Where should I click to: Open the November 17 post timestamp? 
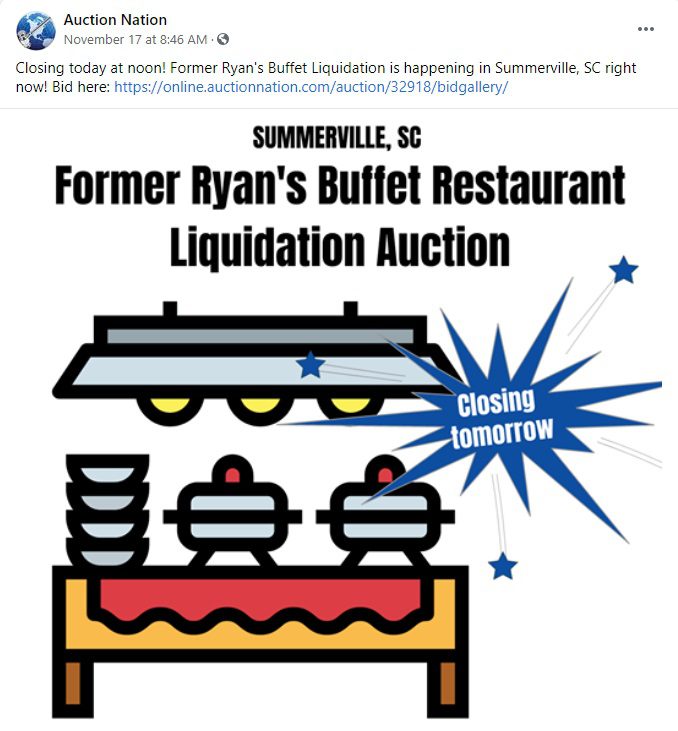coord(135,40)
